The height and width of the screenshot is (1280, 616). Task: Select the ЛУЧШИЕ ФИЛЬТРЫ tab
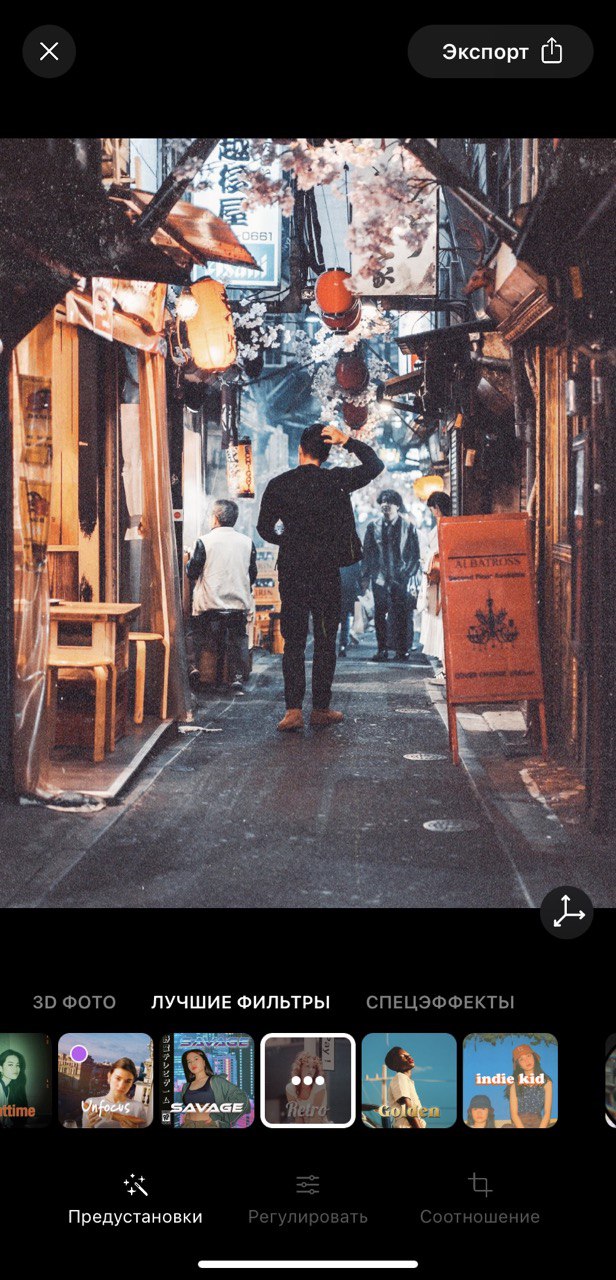click(240, 1002)
